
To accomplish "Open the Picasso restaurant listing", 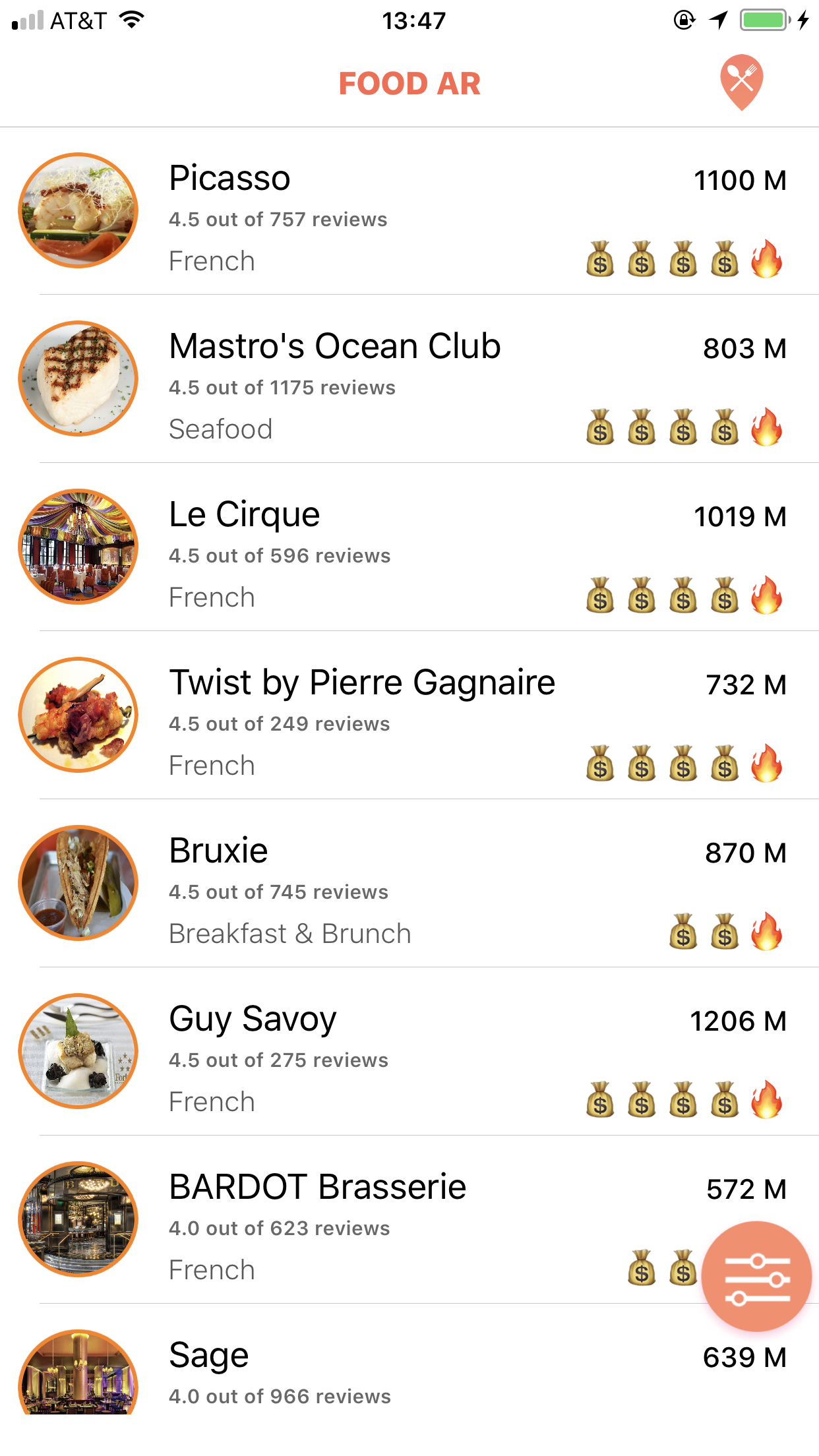I will 409,211.
